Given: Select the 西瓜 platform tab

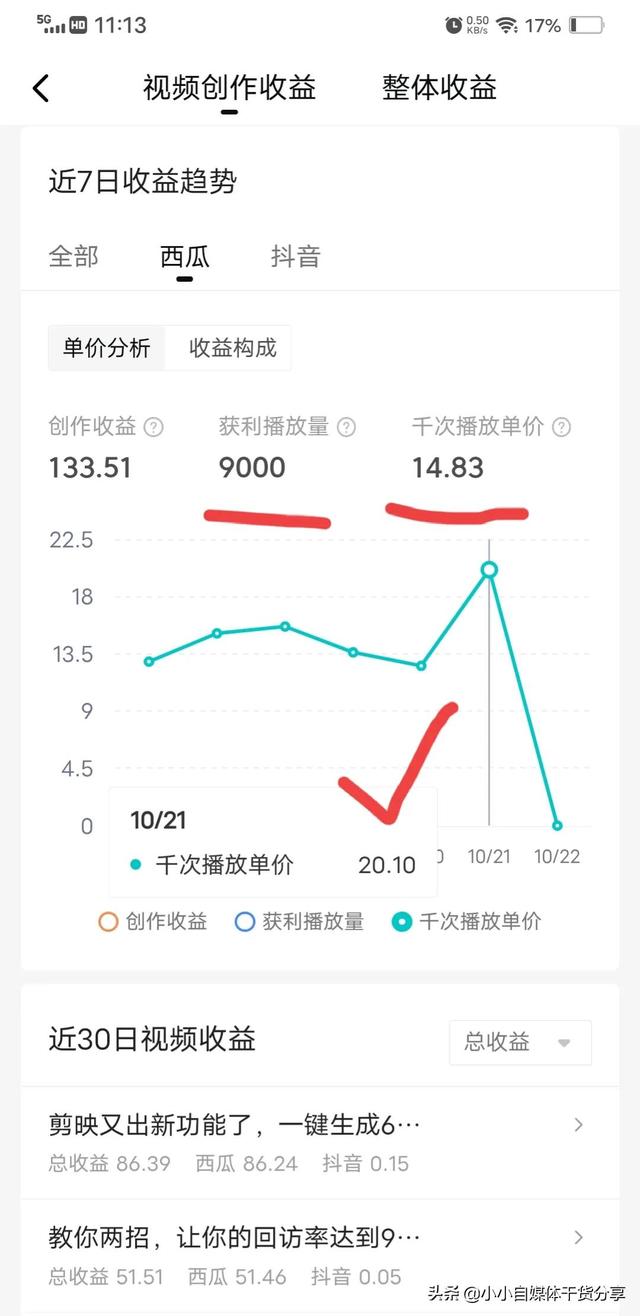Looking at the screenshot, I should coord(185,256).
